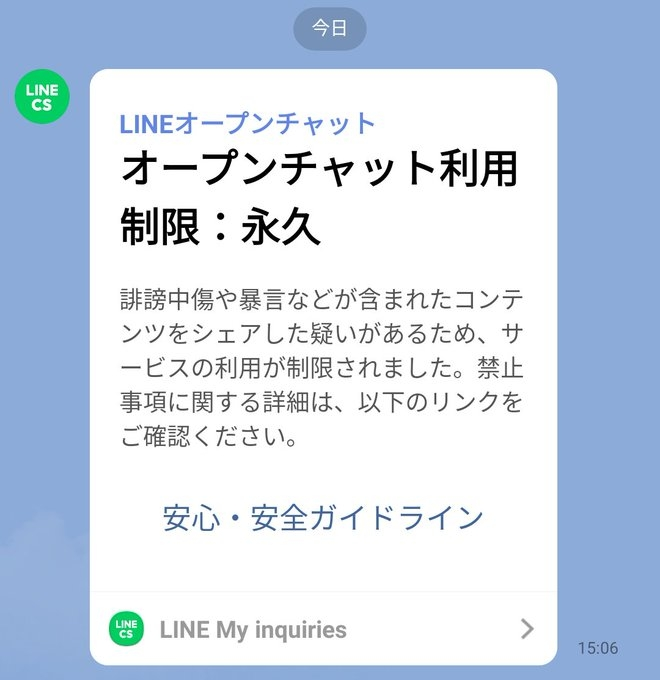The height and width of the screenshot is (680, 660).
Task: Open the 安心・安全ガイドライン link
Action: pyautogui.click(x=323, y=517)
